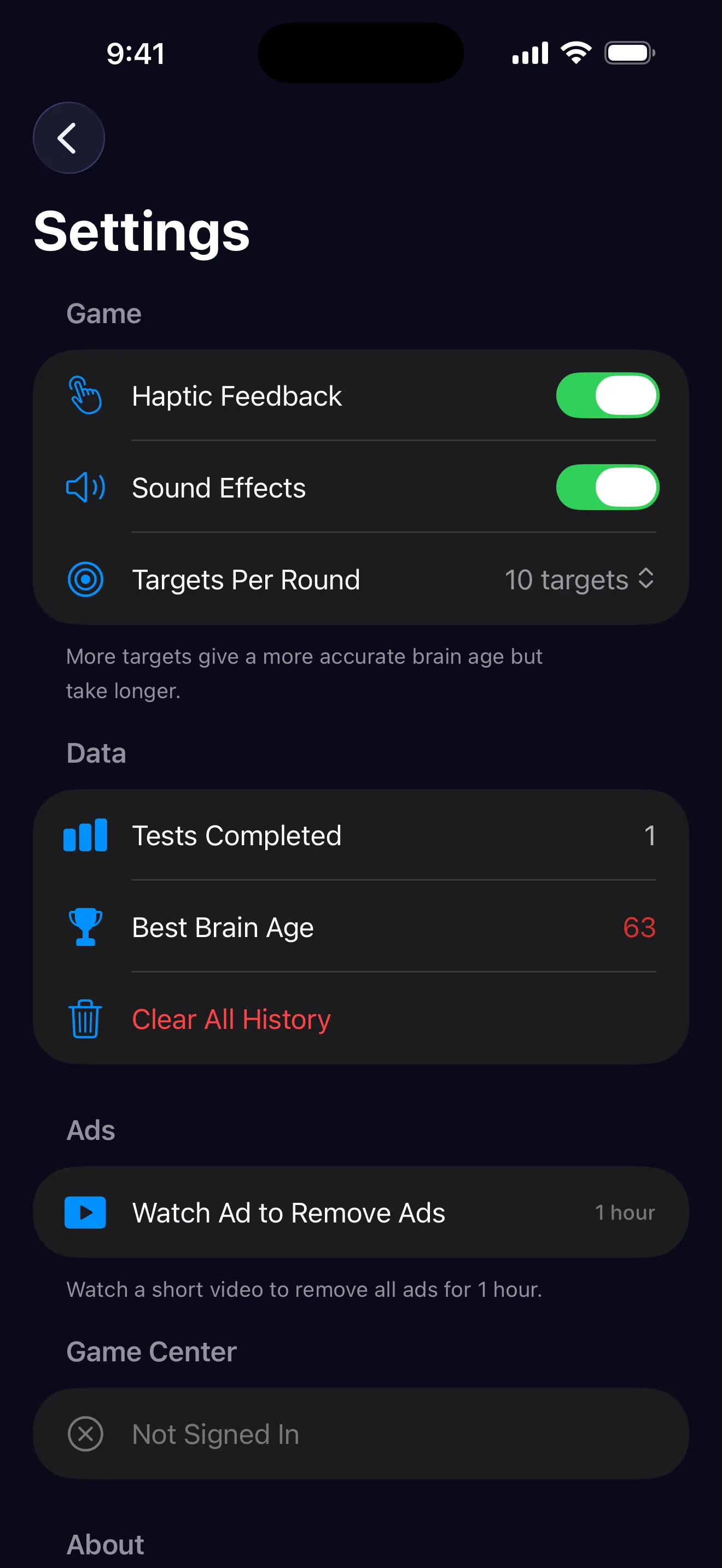Viewport: 722px width, 1568px height.
Task: Tap Clear All History
Action: click(231, 1019)
